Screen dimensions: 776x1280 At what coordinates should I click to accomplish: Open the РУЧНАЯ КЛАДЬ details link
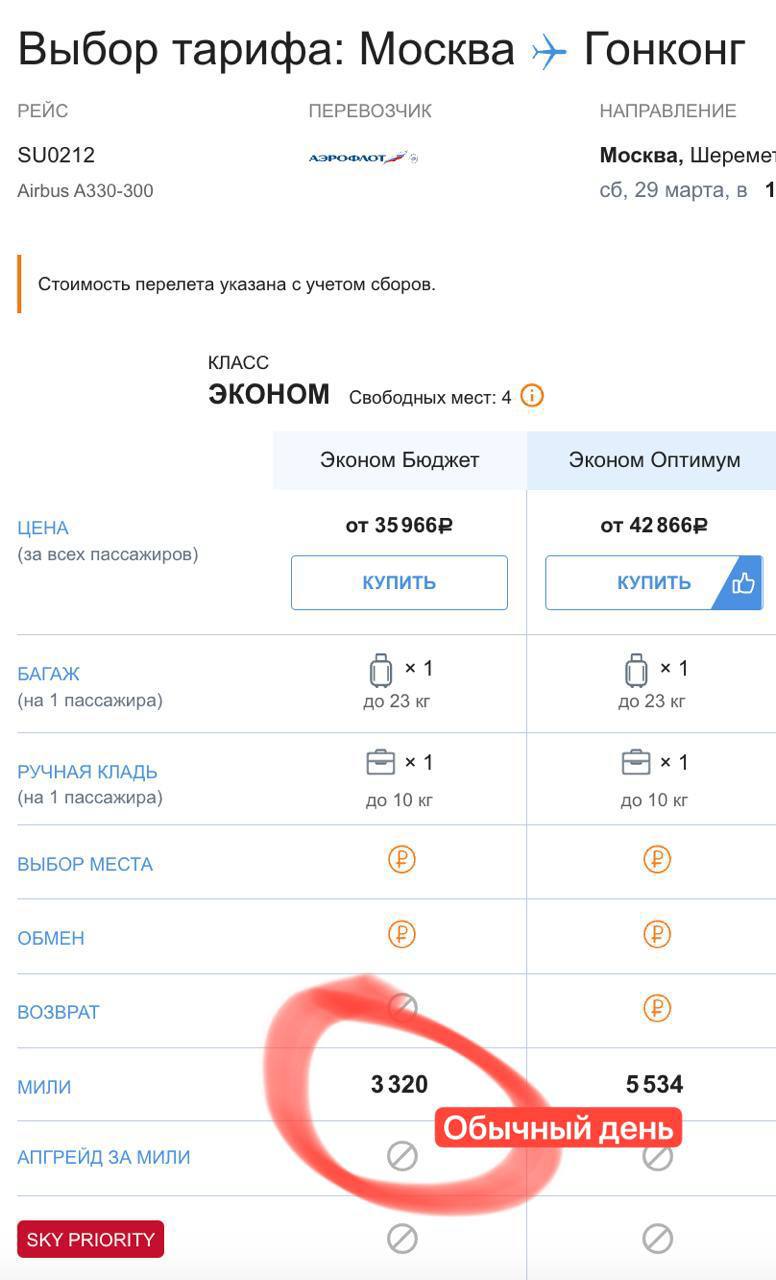(x=87, y=772)
